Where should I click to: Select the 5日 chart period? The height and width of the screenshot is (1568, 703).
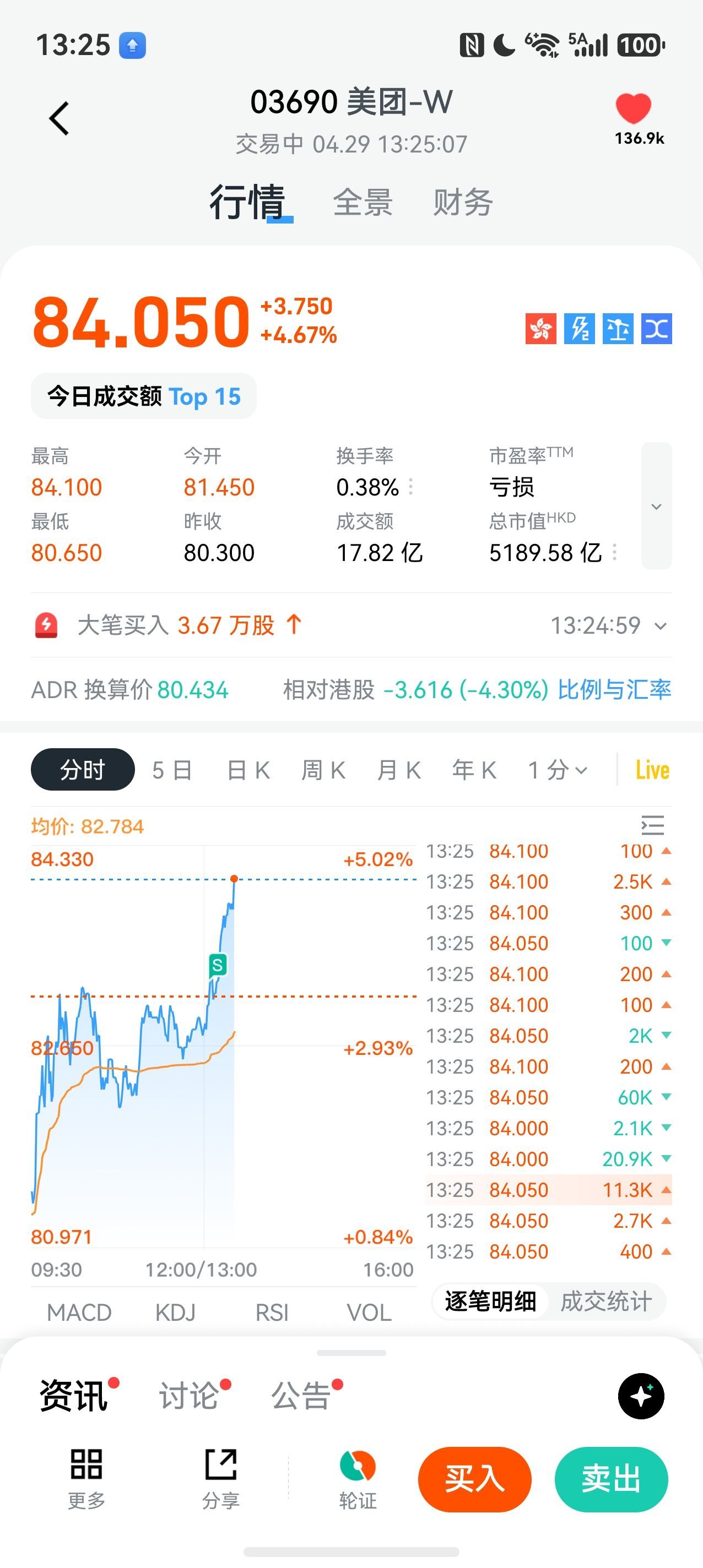pyautogui.click(x=172, y=770)
